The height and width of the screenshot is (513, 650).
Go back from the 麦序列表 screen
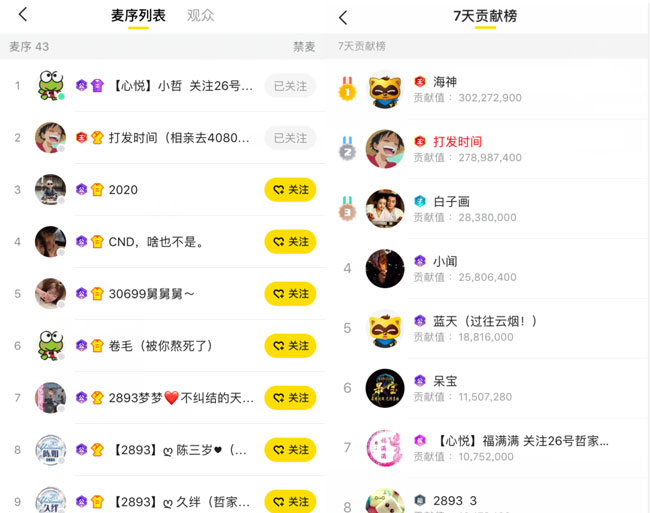click(23, 15)
